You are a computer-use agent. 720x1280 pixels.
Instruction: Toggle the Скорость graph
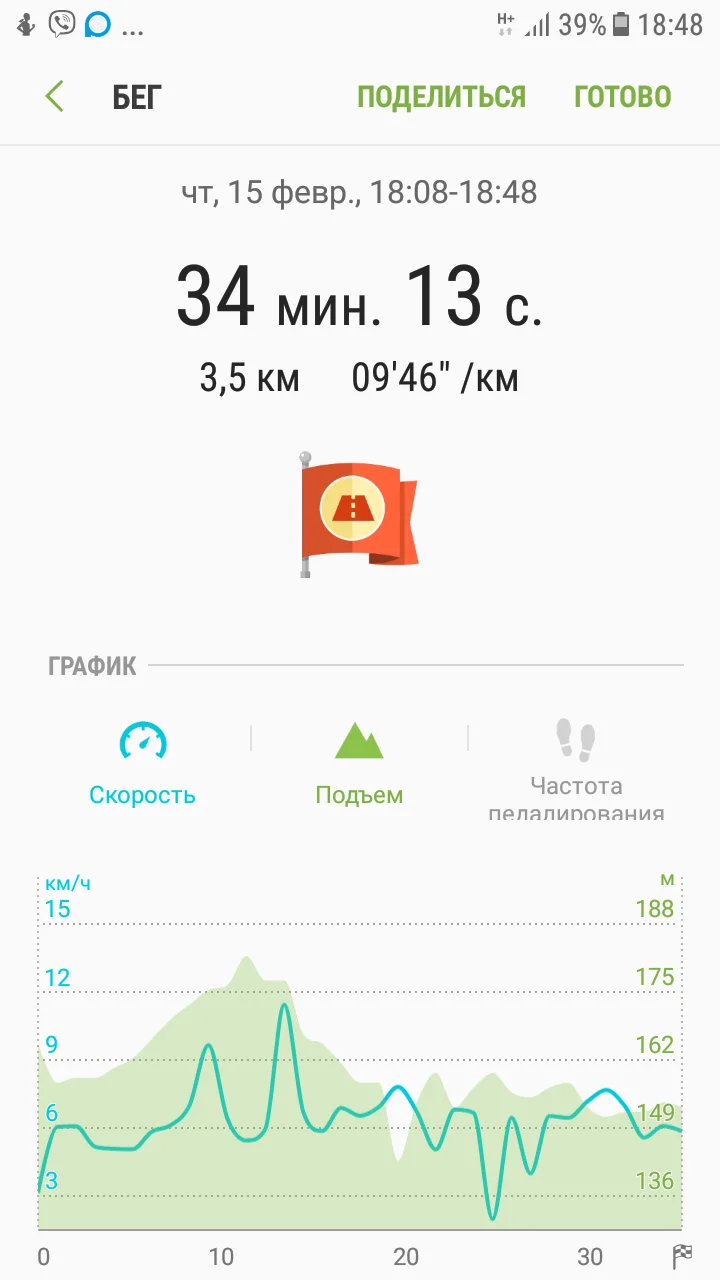142,764
